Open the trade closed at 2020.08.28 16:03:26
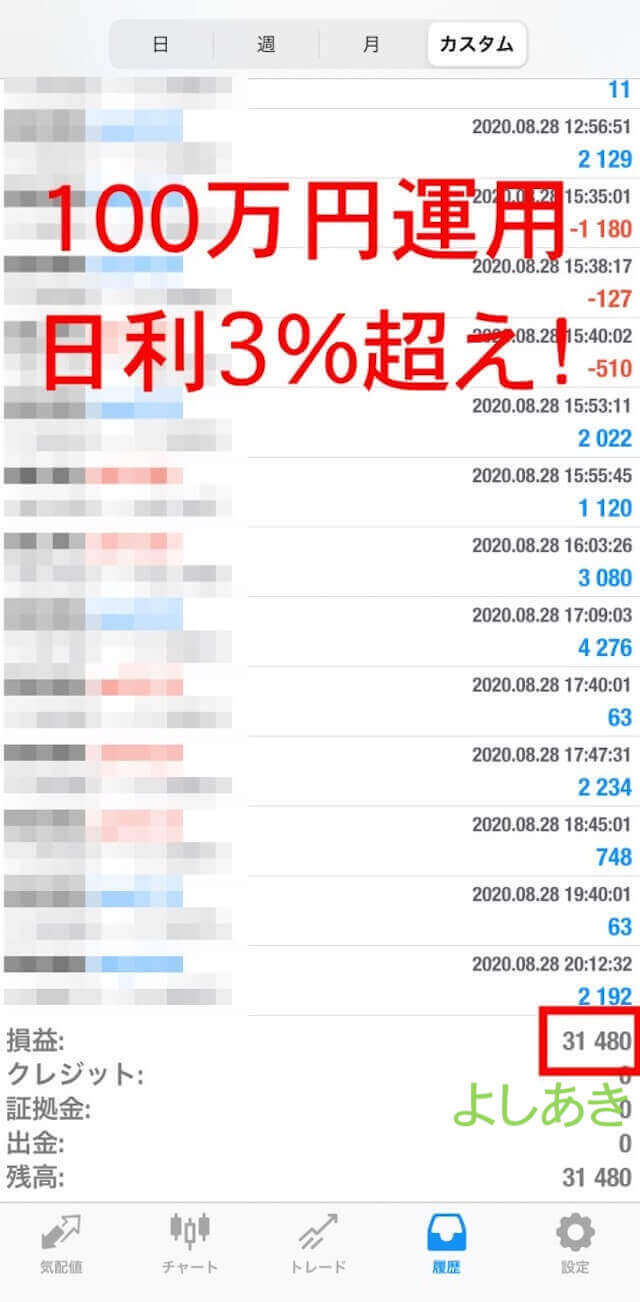640x1302 pixels. pos(320,562)
